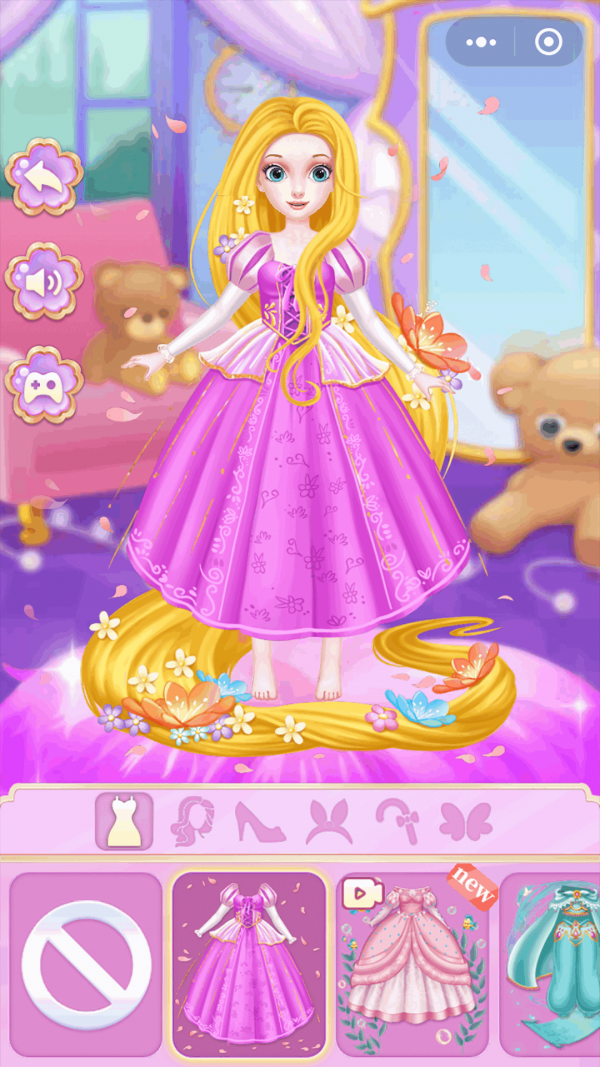Open the bunny-ears headwear tab

click(327, 821)
